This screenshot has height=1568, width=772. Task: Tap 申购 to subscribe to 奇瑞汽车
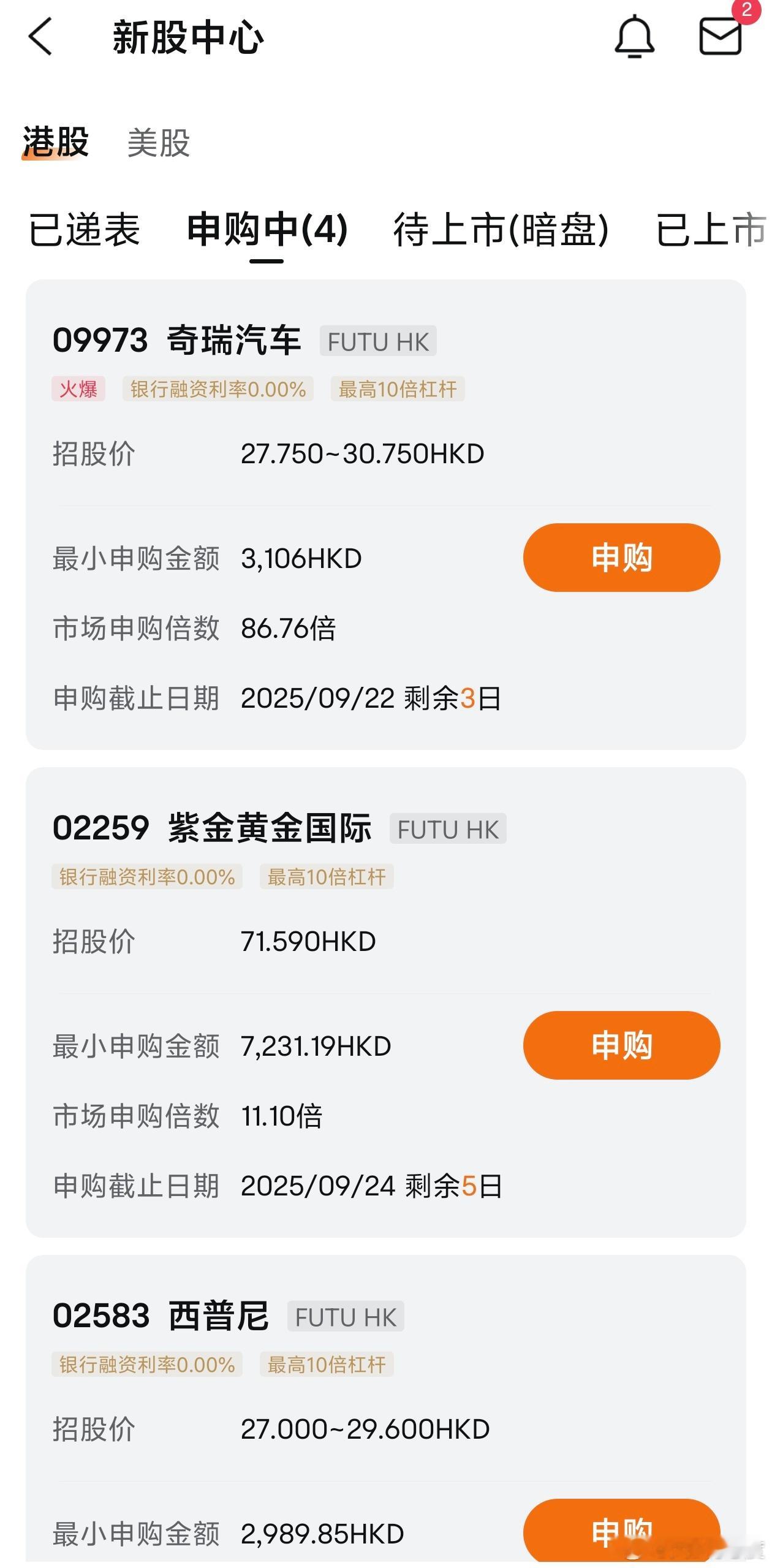pos(621,558)
